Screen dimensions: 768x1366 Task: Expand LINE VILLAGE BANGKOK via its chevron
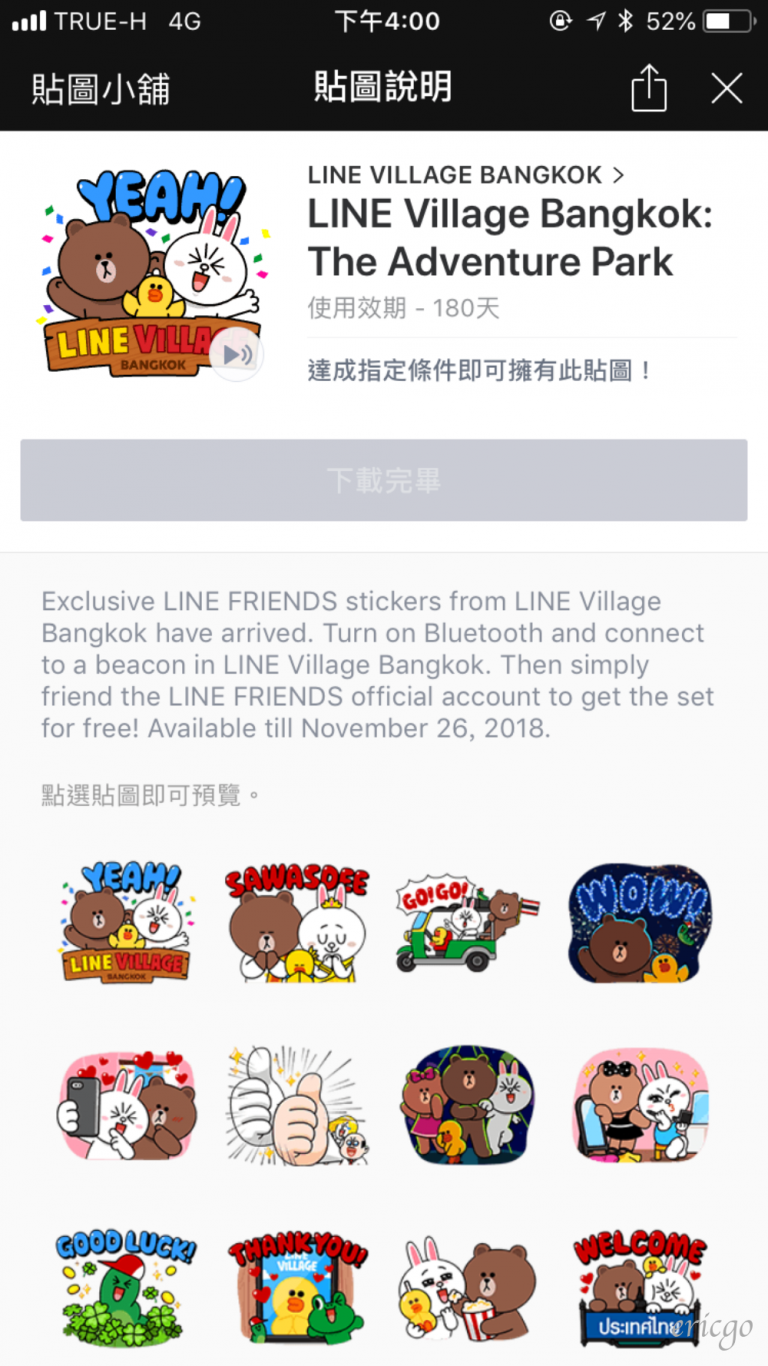point(620,174)
